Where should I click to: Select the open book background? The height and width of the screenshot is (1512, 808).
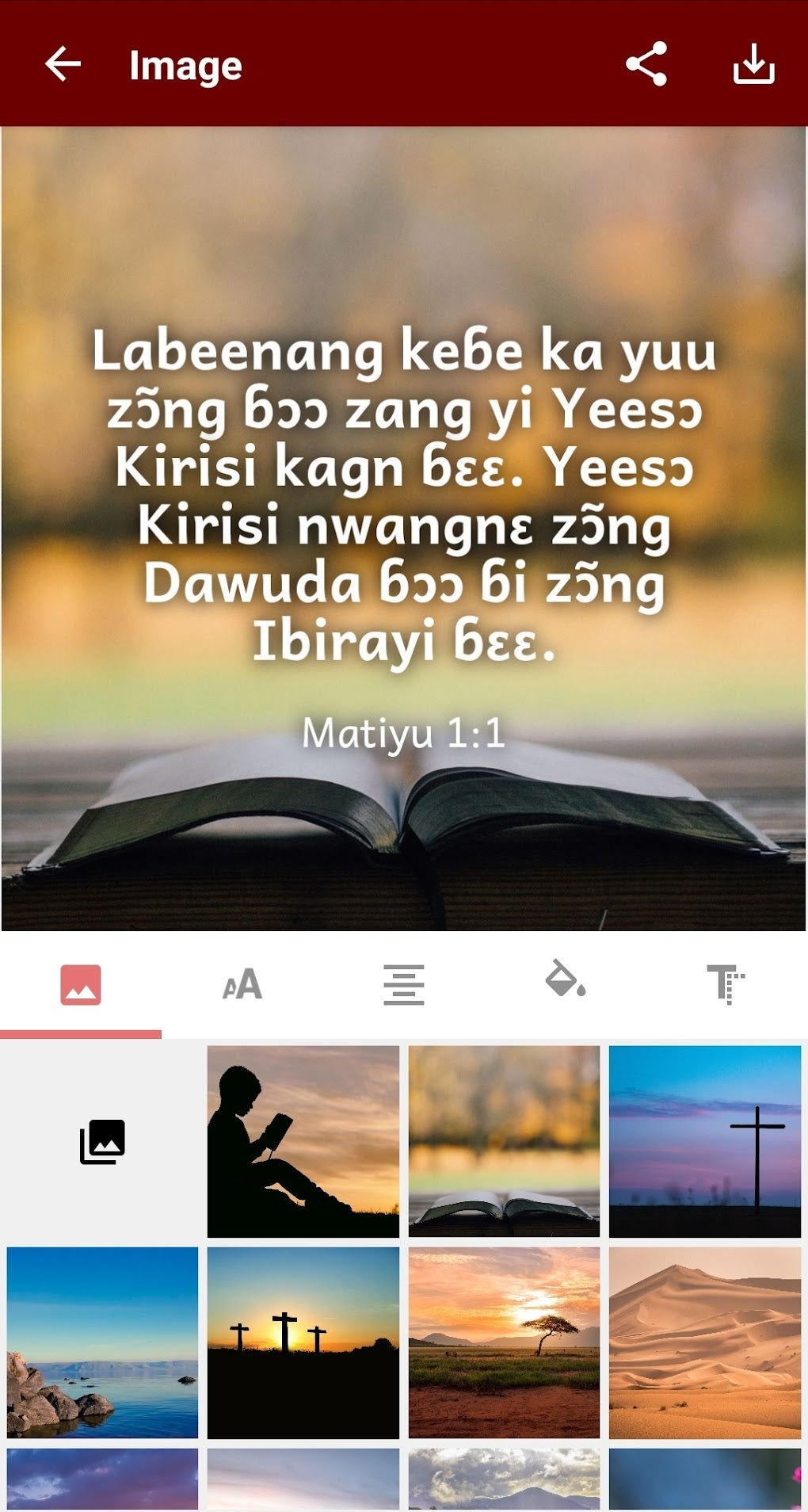click(x=504, y=1142)
